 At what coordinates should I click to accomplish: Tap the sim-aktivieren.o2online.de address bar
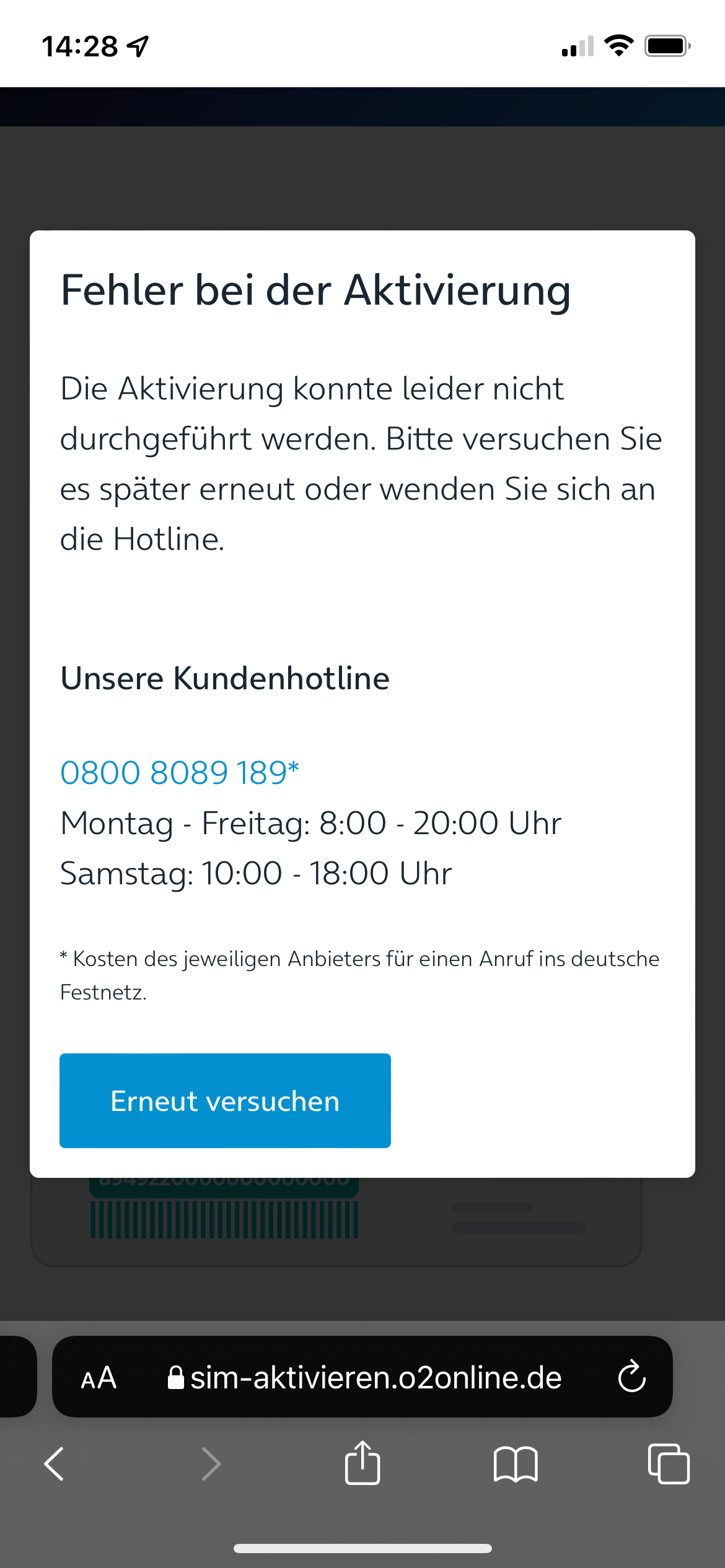click(x=363, y=1377)
